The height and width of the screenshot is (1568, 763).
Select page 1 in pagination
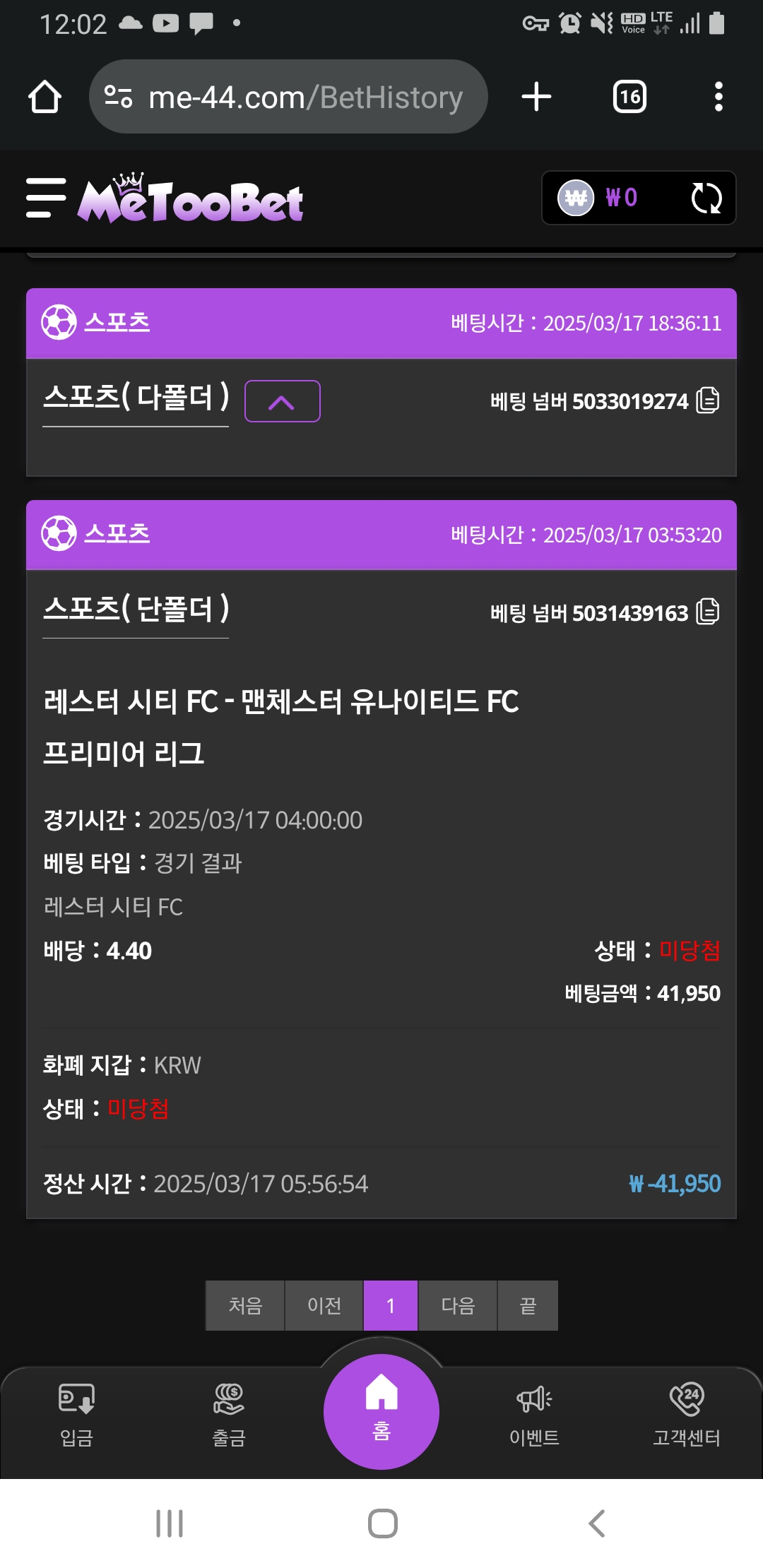pyautogui.click(x=391, y=1305)
